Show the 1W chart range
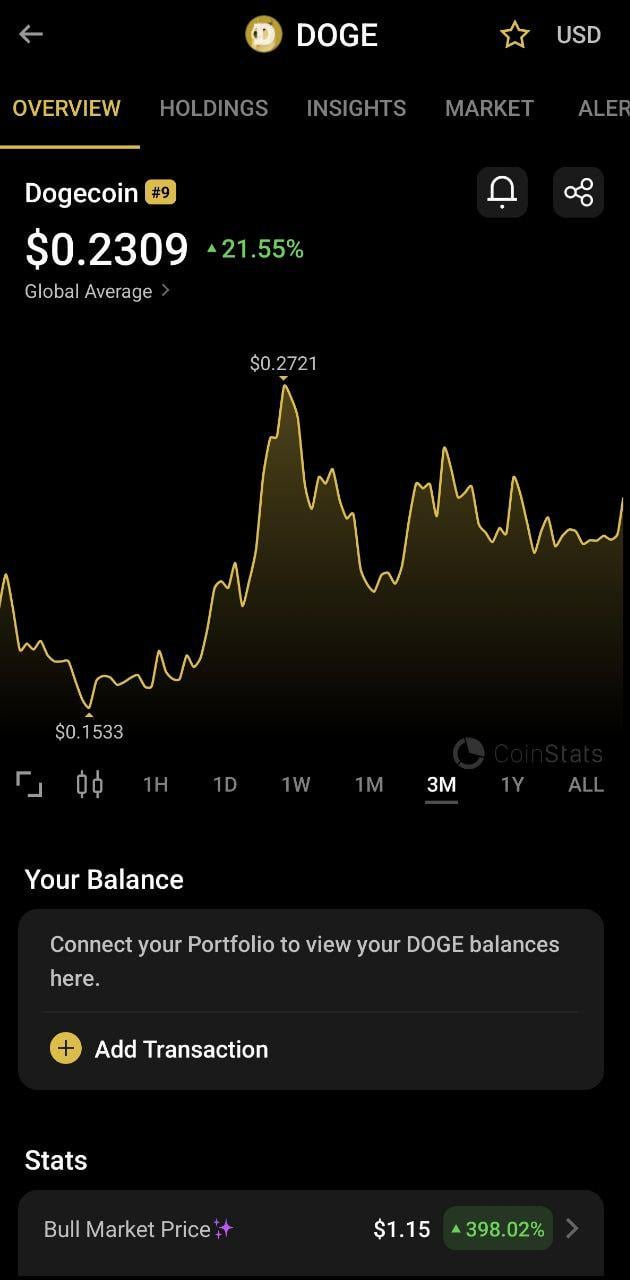The width and height of the screenshot is (630, 1280). point(296,785)
